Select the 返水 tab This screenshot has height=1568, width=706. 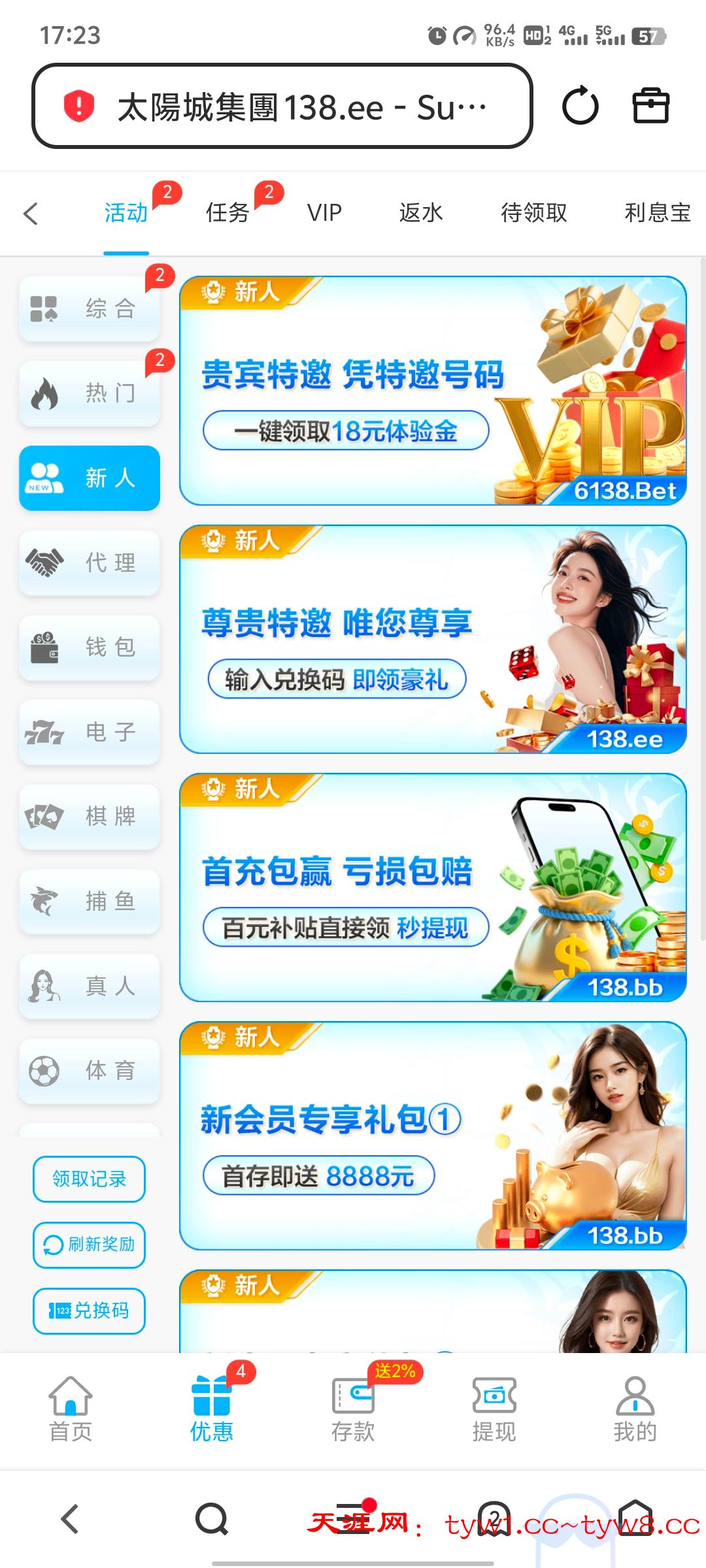click(421, 213)
